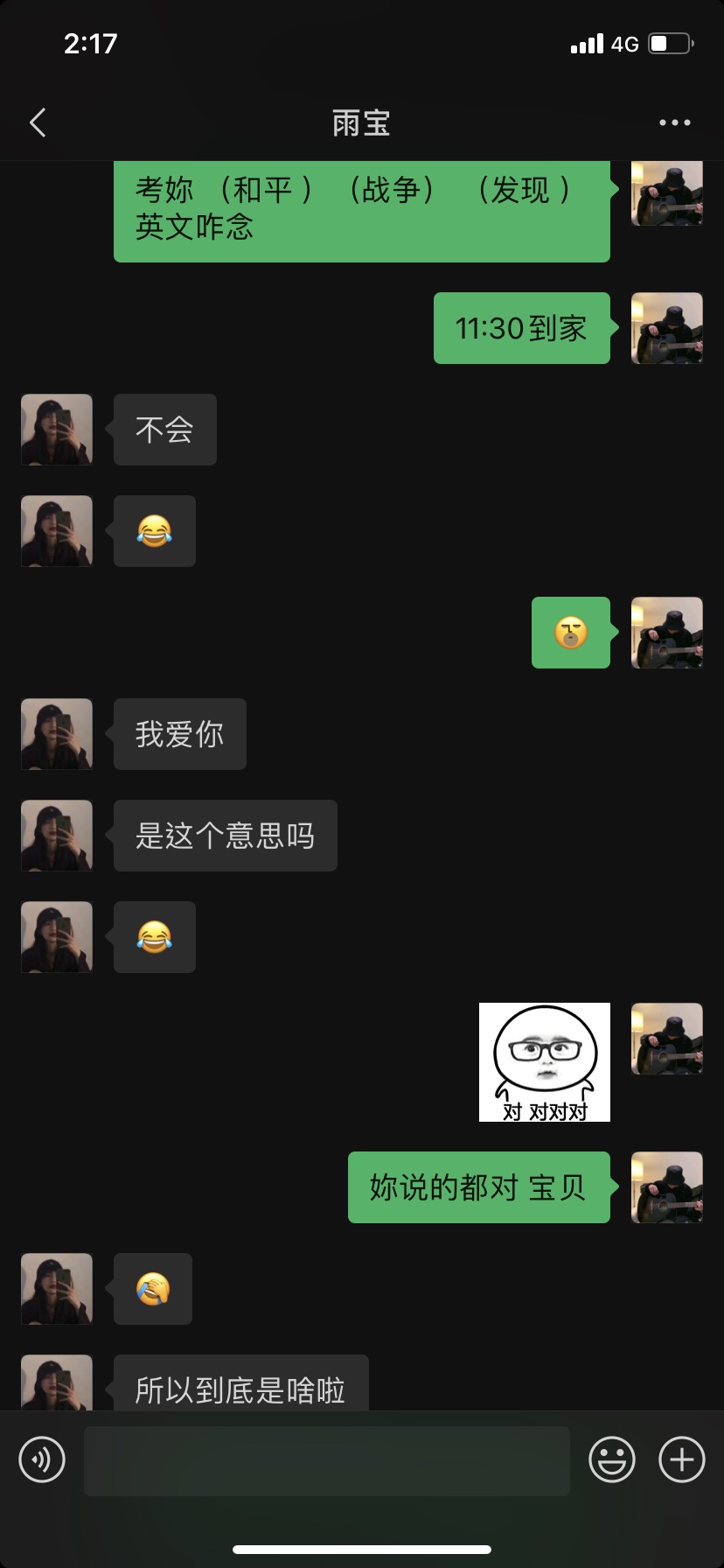Switch to voice message input
The width and height of the screenshot is (724, 1568).
tap(42, 1459)
